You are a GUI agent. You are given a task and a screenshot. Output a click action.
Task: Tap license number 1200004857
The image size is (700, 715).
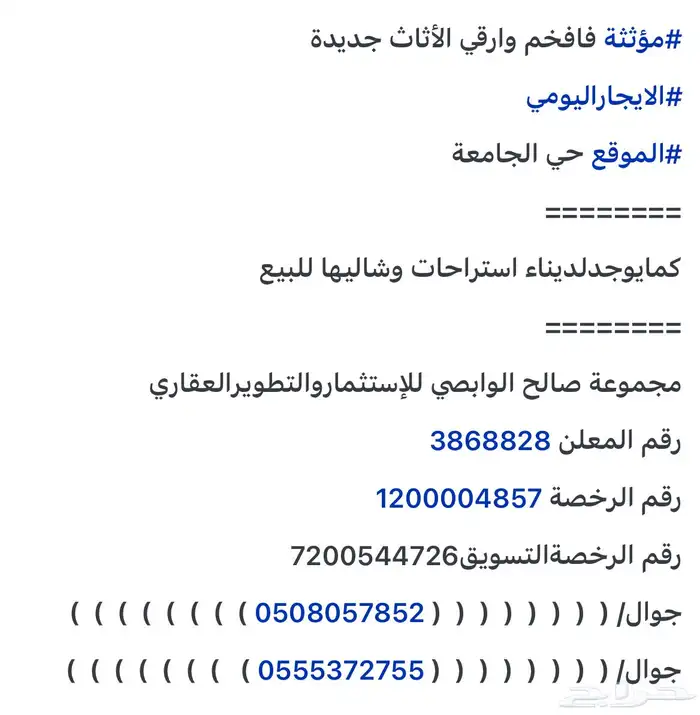(458, 497)
